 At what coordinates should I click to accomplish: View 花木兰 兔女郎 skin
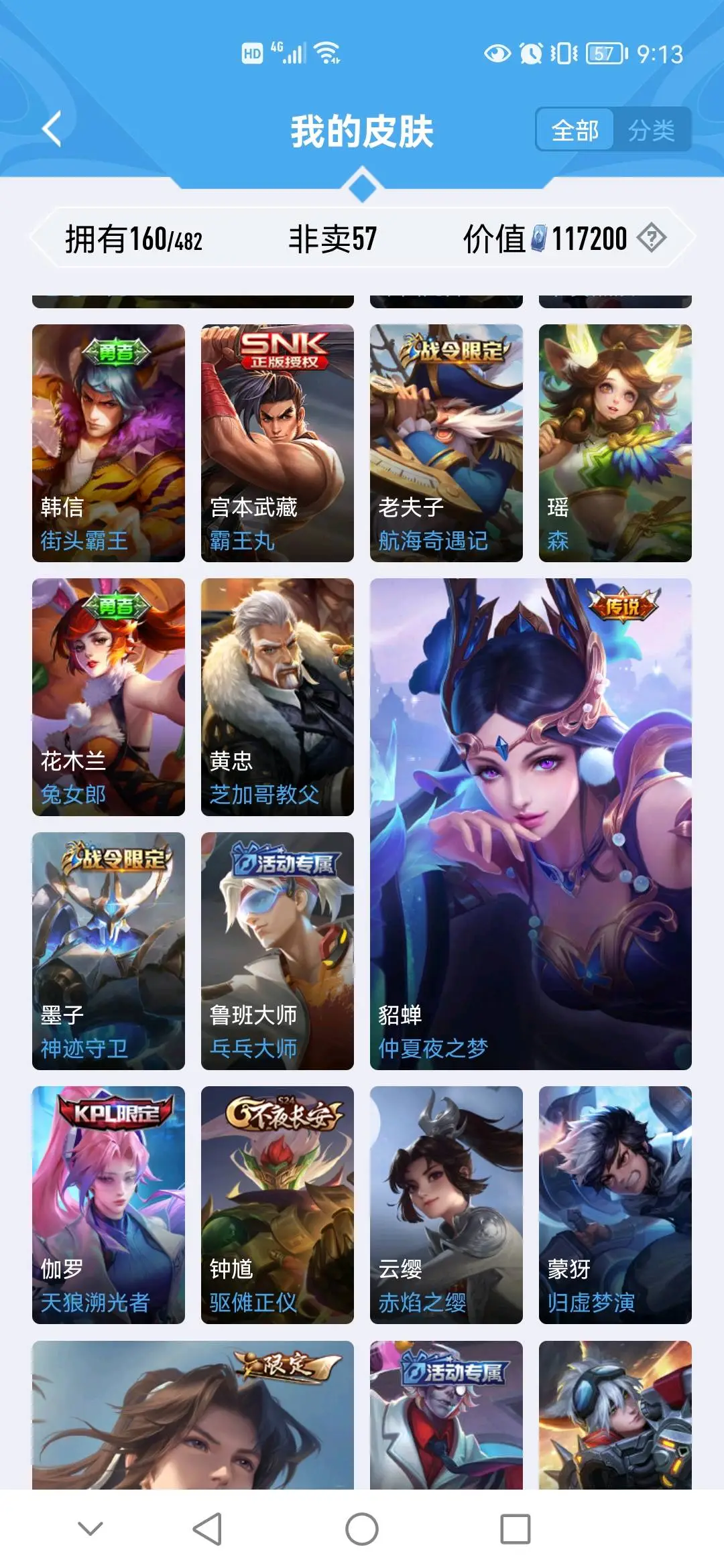click(109, 697)
